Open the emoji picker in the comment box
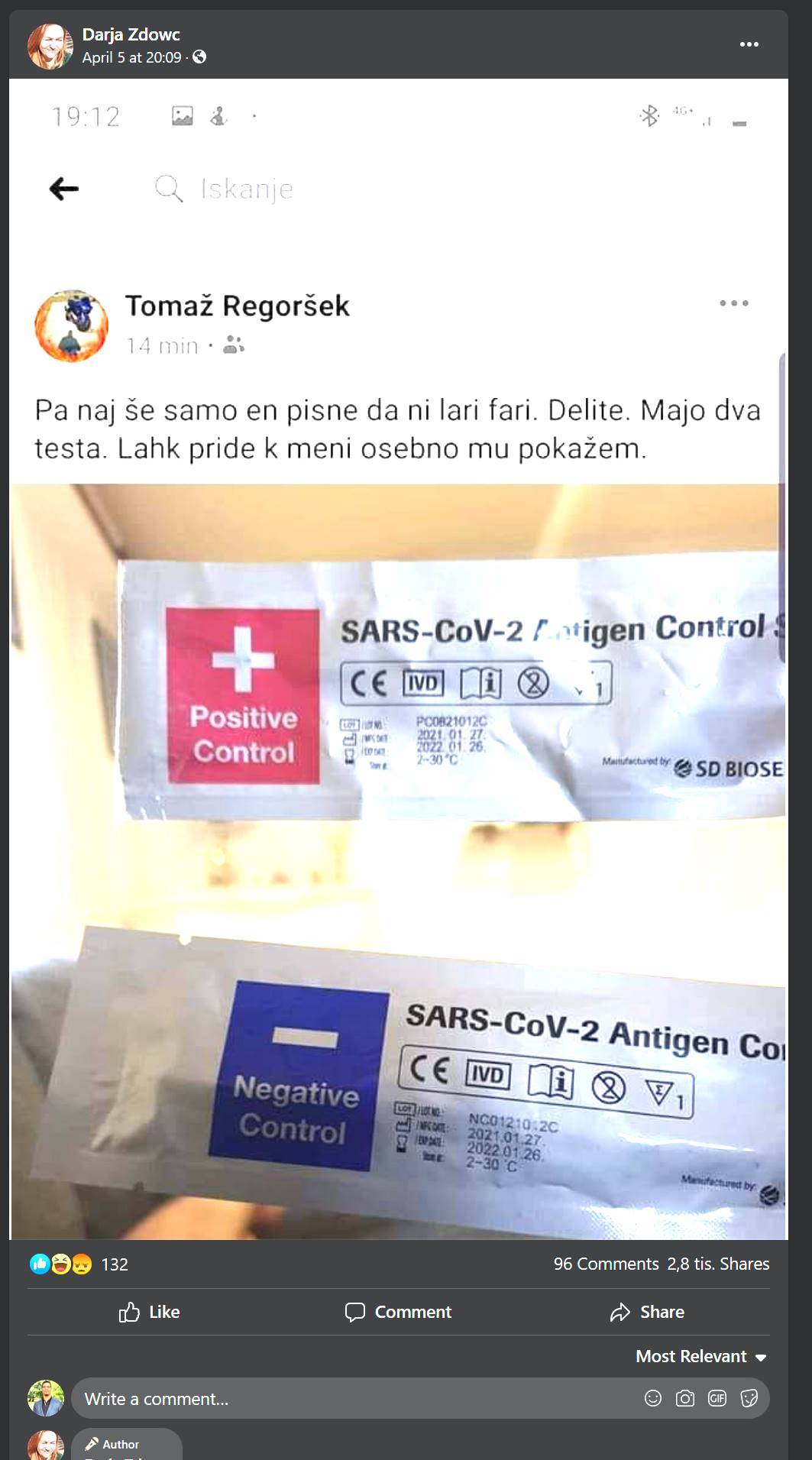Viewport: 812px width, 1460px height. tap(653, 1398)
